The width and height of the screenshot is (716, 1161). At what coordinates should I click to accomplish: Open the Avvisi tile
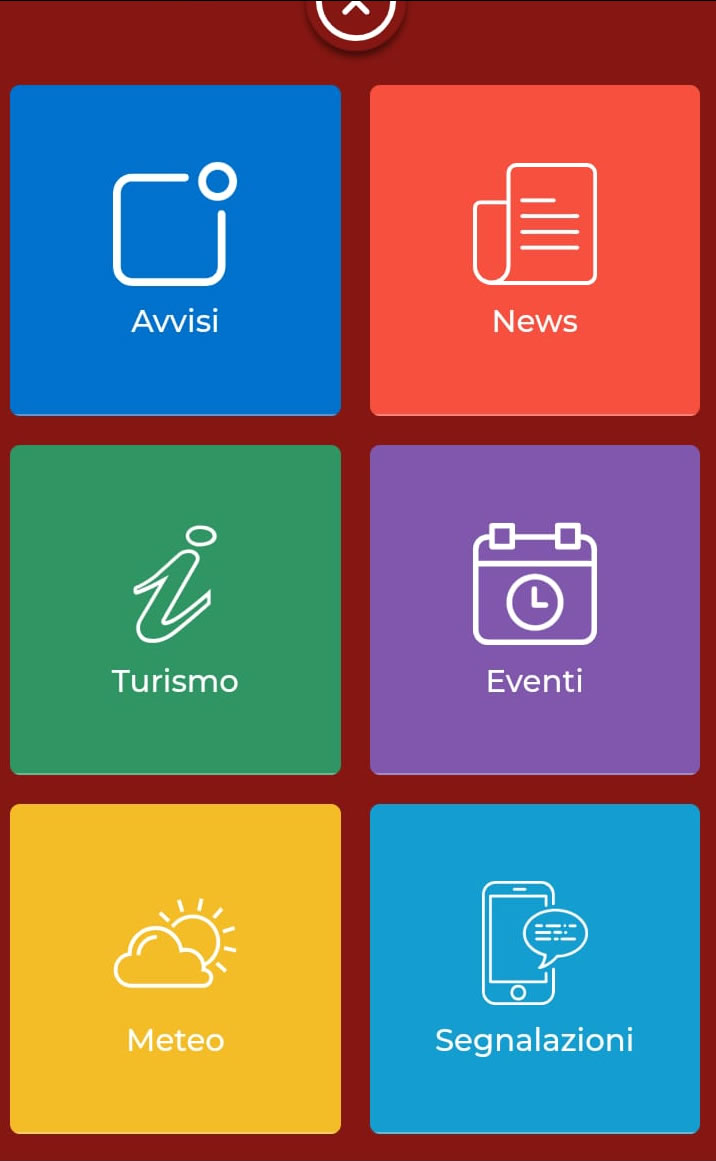click(x=175, y=250)
